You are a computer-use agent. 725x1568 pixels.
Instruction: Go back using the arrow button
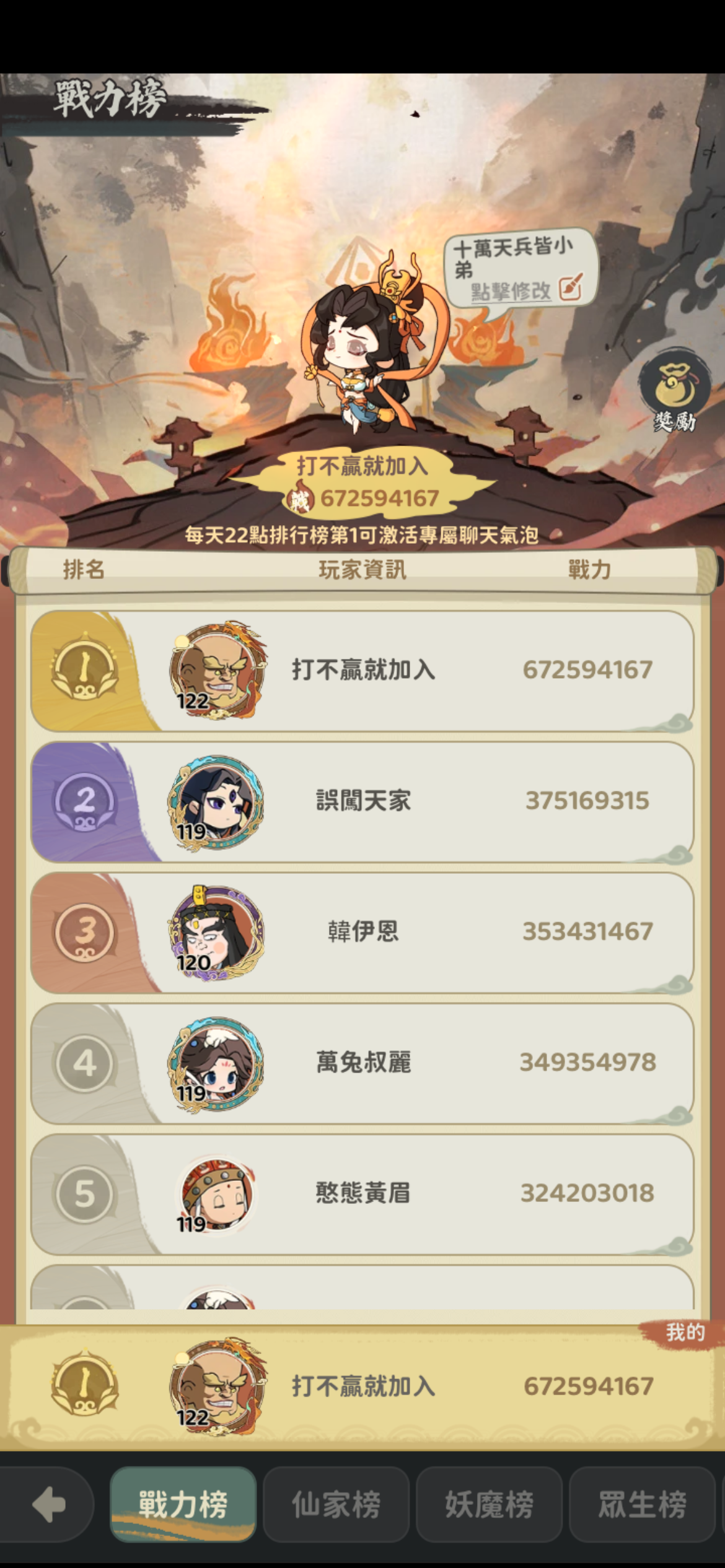click(x=48, y=1504)
